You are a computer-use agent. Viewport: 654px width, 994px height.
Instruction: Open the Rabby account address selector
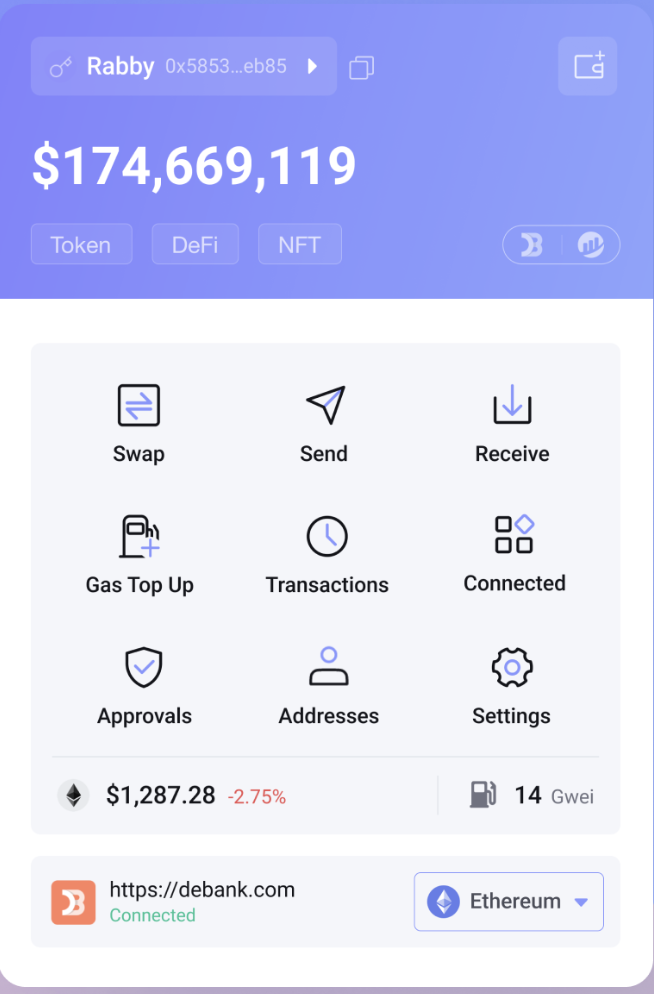pos(184,67)
